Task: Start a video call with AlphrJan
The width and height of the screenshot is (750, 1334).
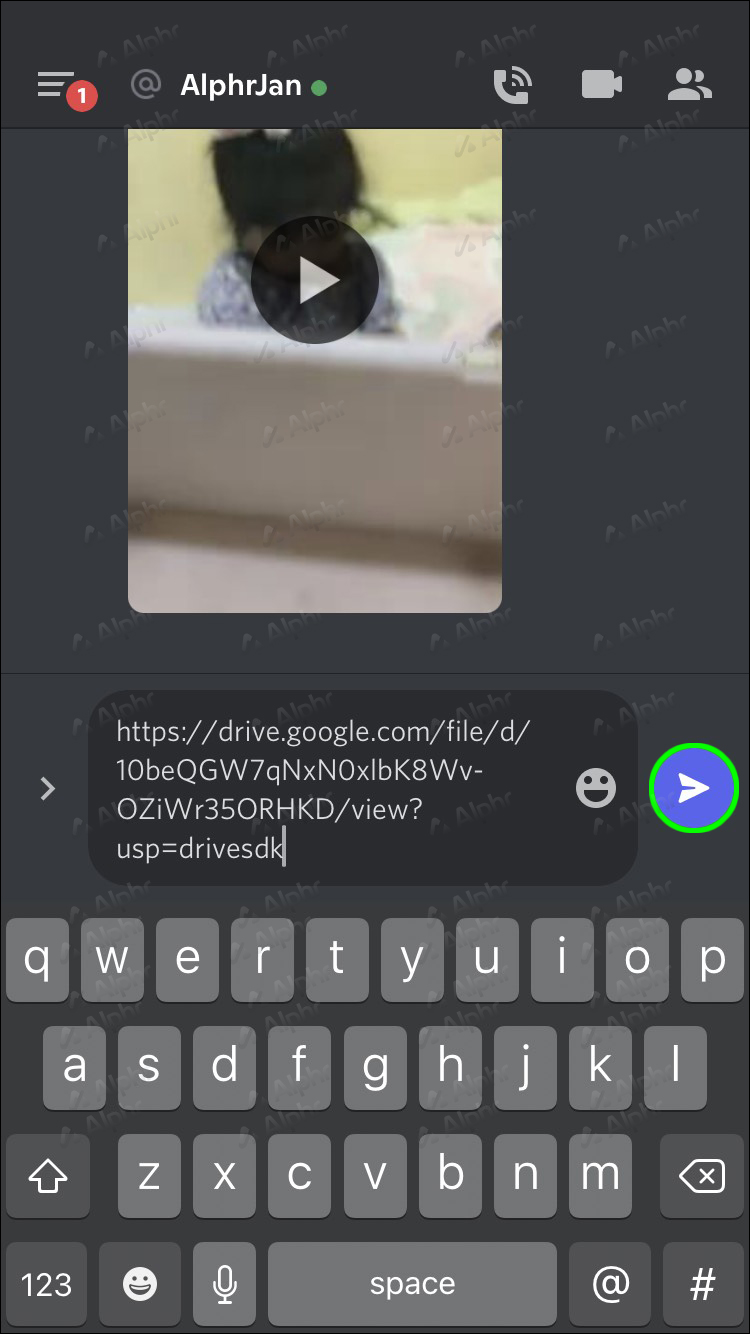Action: click(x=602, y=86)
